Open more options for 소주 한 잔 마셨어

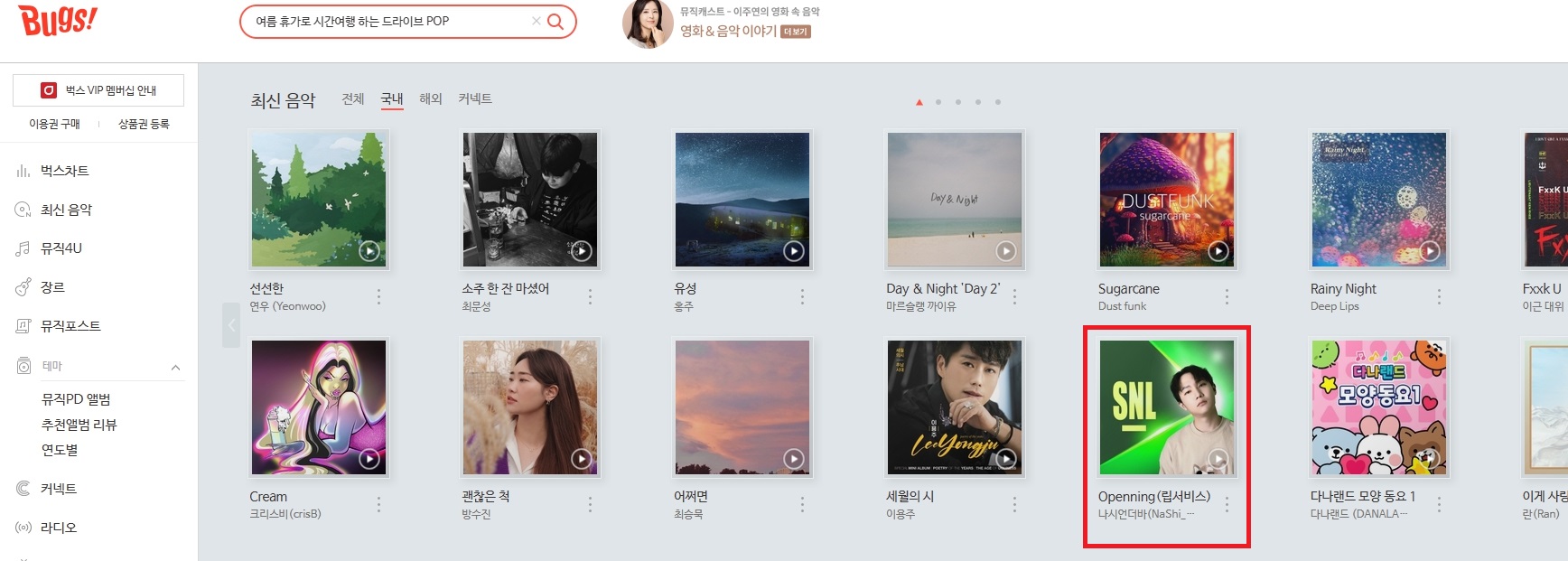click(x=590, y=296)
